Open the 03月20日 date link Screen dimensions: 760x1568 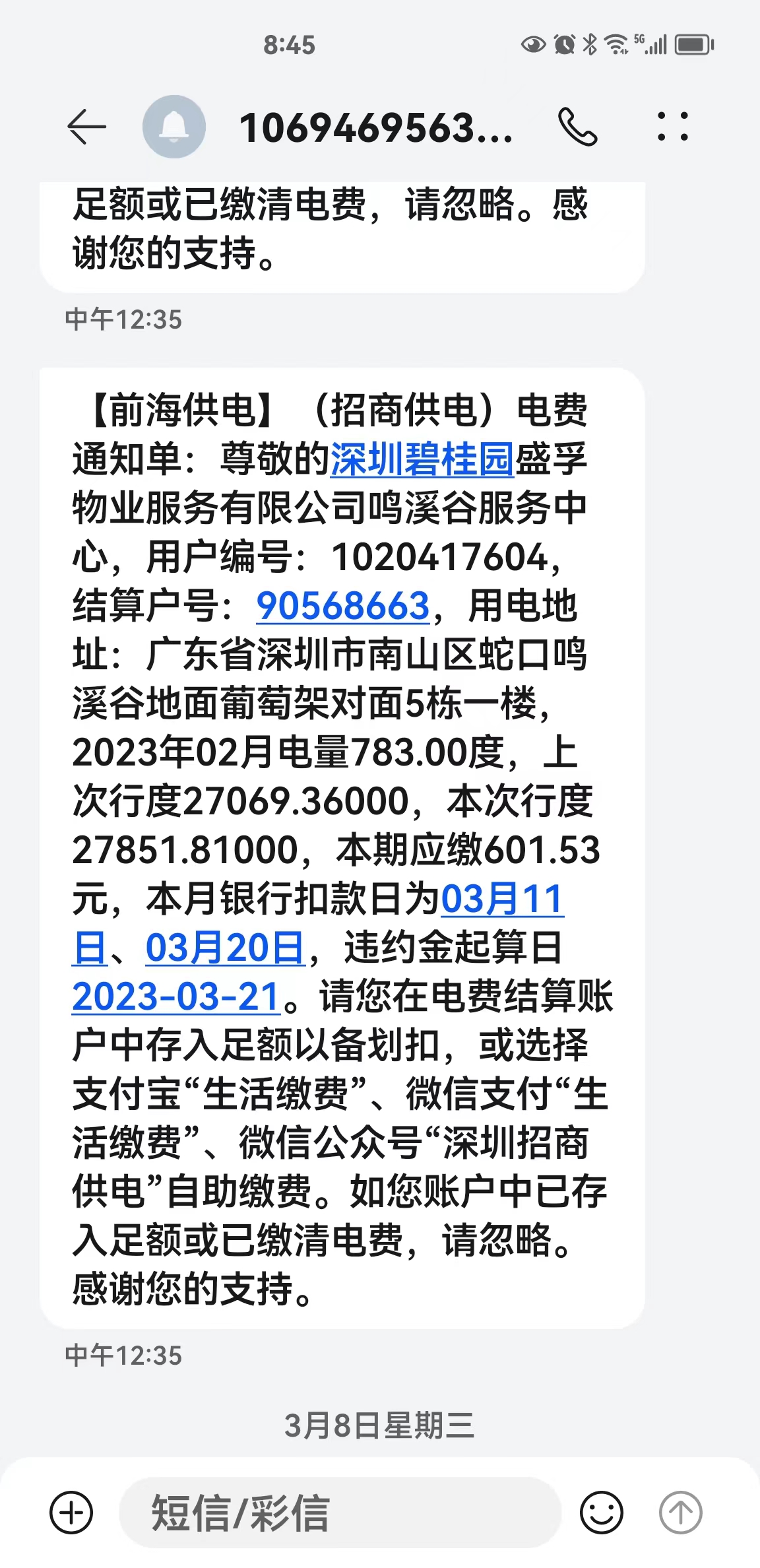[224, 948]
